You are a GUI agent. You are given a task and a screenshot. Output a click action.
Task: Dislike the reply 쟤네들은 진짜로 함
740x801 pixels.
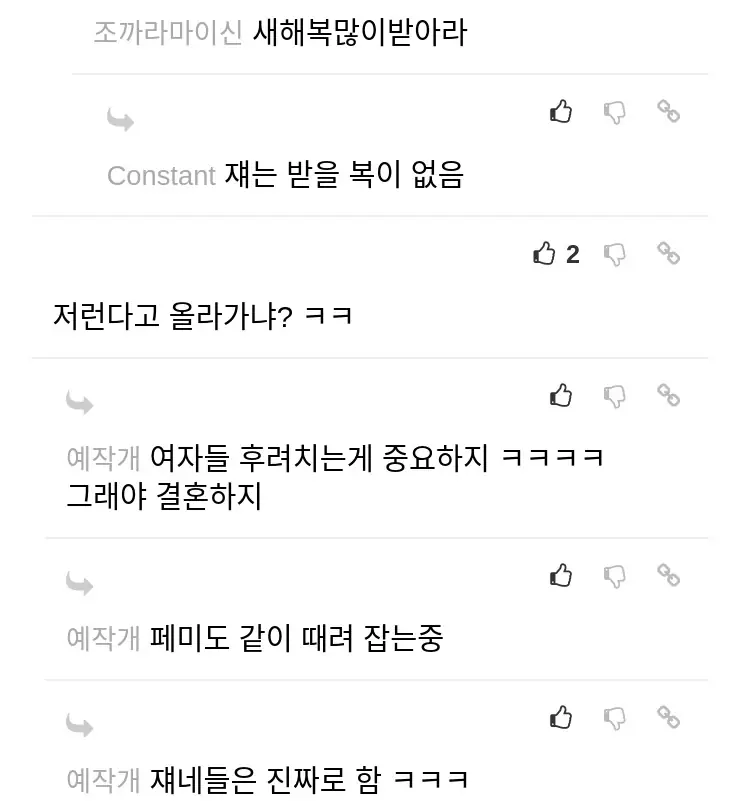point(615,718)
